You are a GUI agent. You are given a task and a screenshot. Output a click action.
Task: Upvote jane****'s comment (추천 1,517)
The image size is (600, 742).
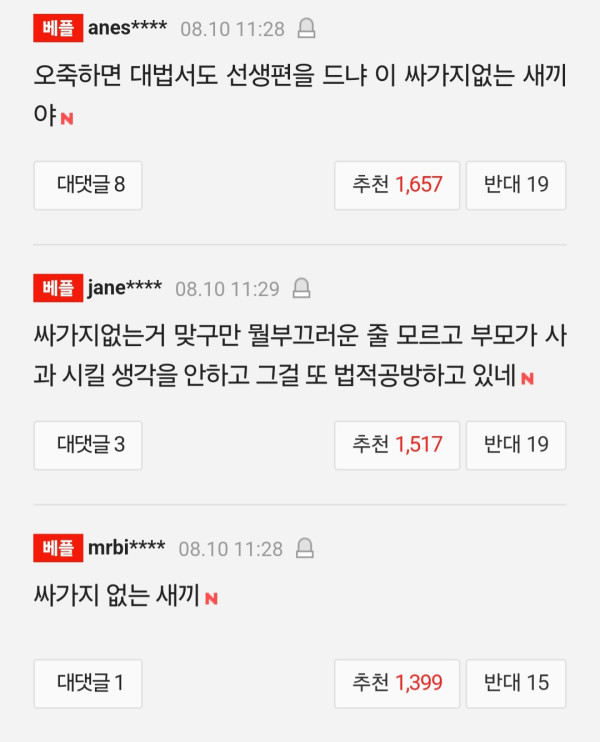396,445
